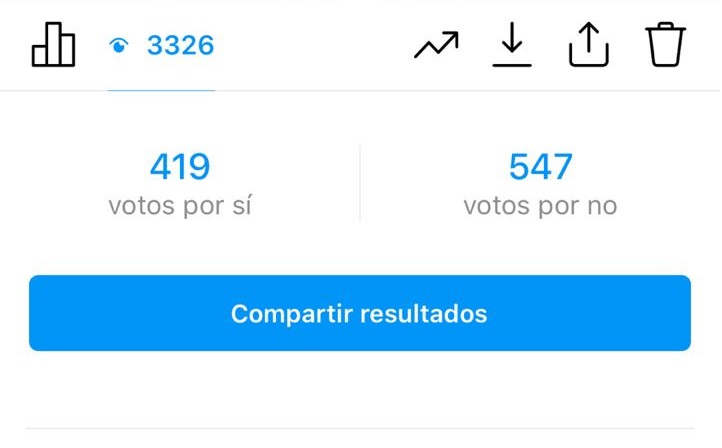This screenshot has height=448, width=722.
Task: Share the story via upload icon
Action: click(589, 45)
